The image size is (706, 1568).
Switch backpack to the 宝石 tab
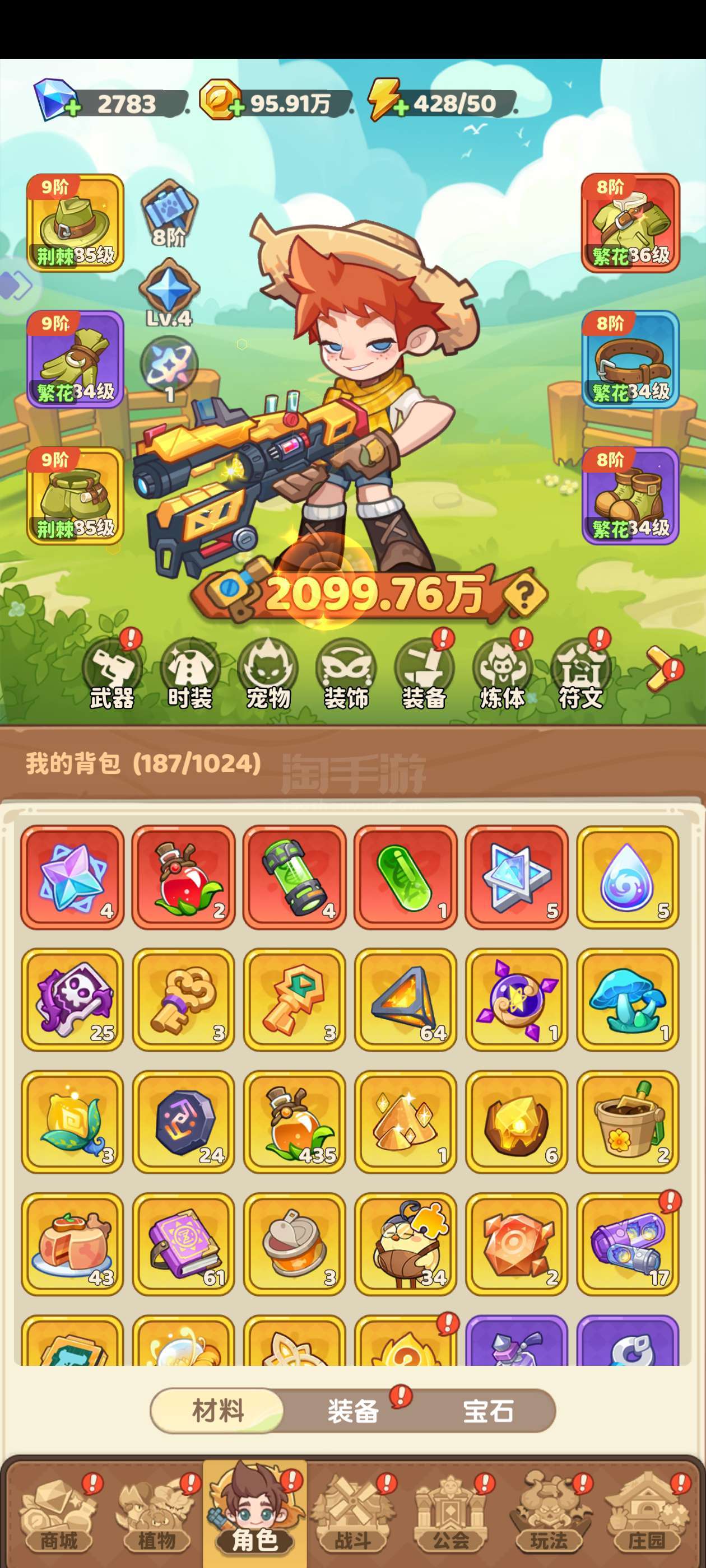488,1411
